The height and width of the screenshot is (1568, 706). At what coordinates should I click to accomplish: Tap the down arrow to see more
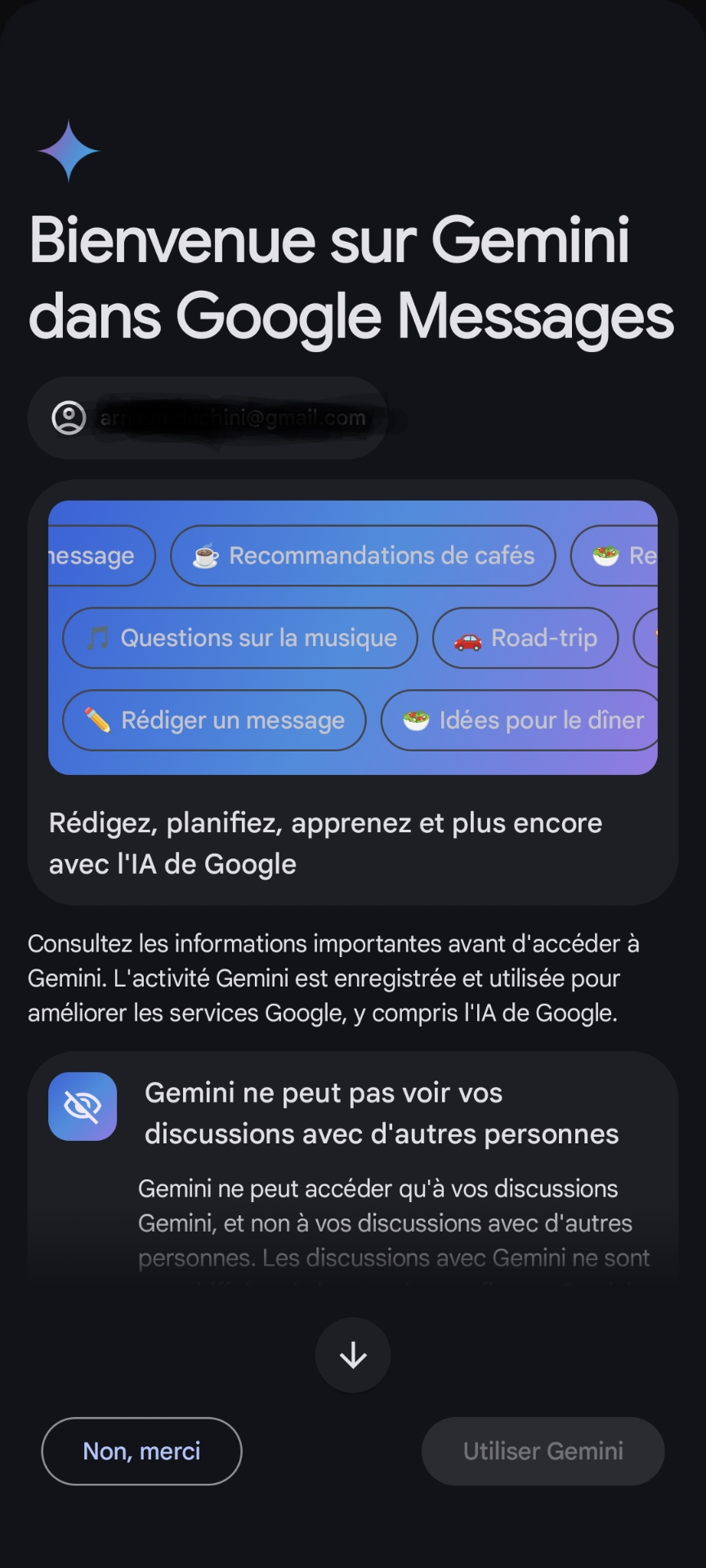point(353,1355)
